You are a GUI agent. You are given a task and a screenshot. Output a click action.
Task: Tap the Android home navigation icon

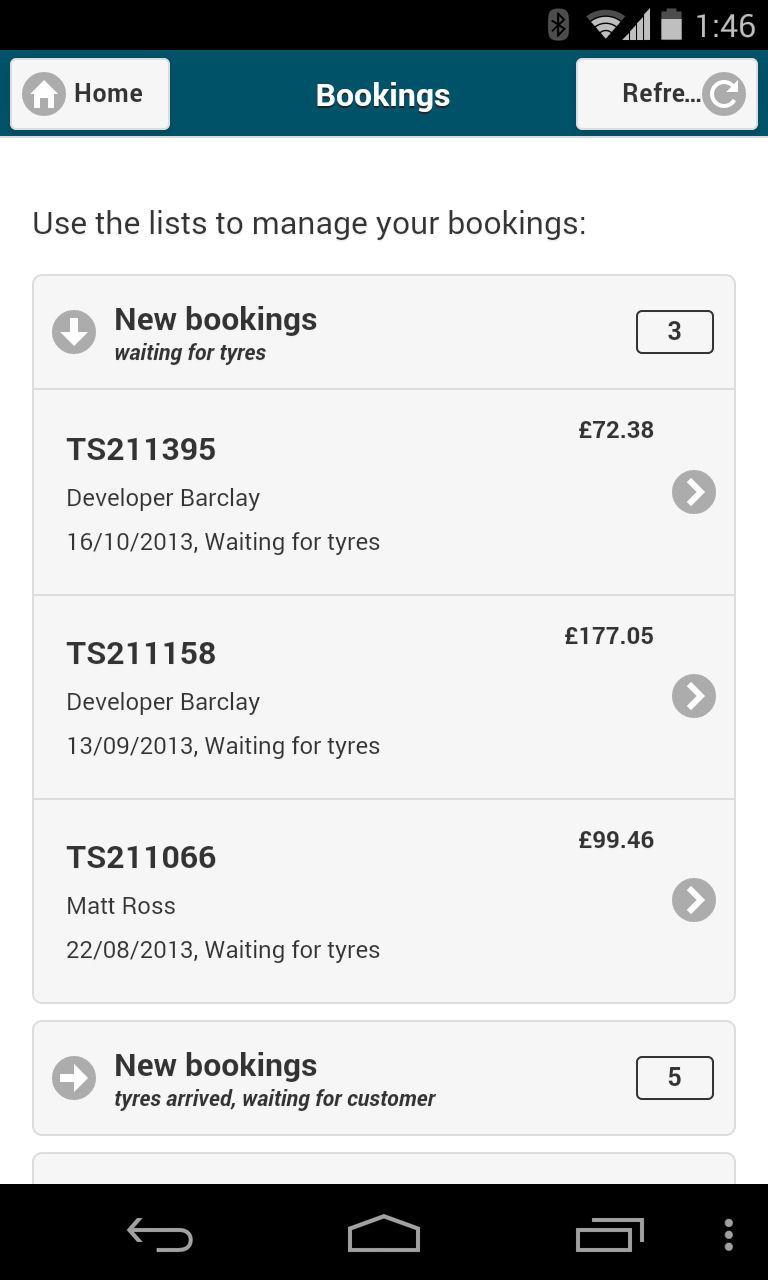(x=383, y=1234)
